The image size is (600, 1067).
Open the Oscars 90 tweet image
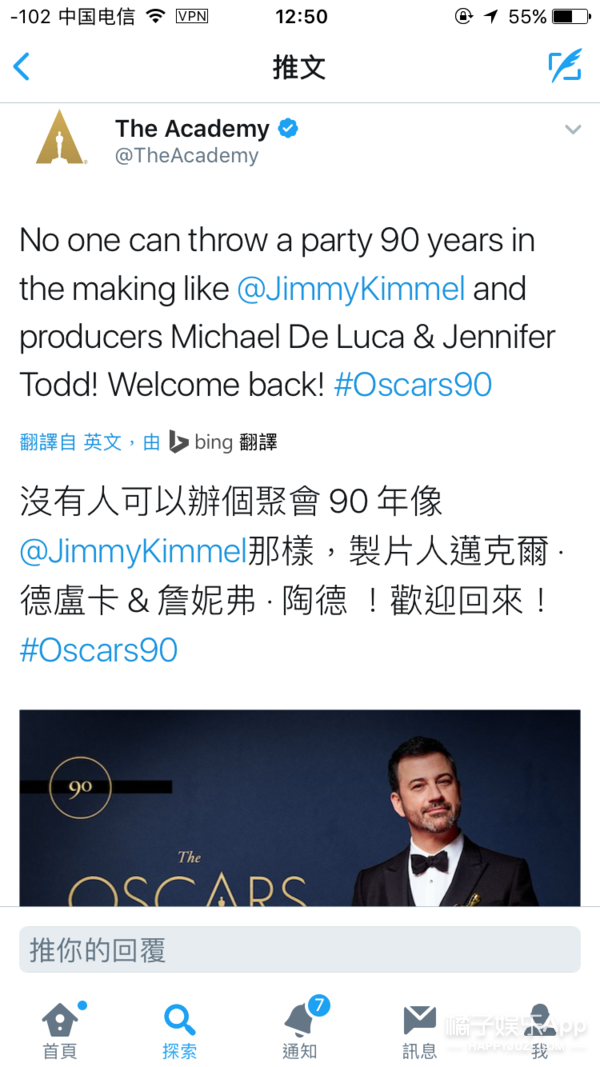[x=300, y=808]
